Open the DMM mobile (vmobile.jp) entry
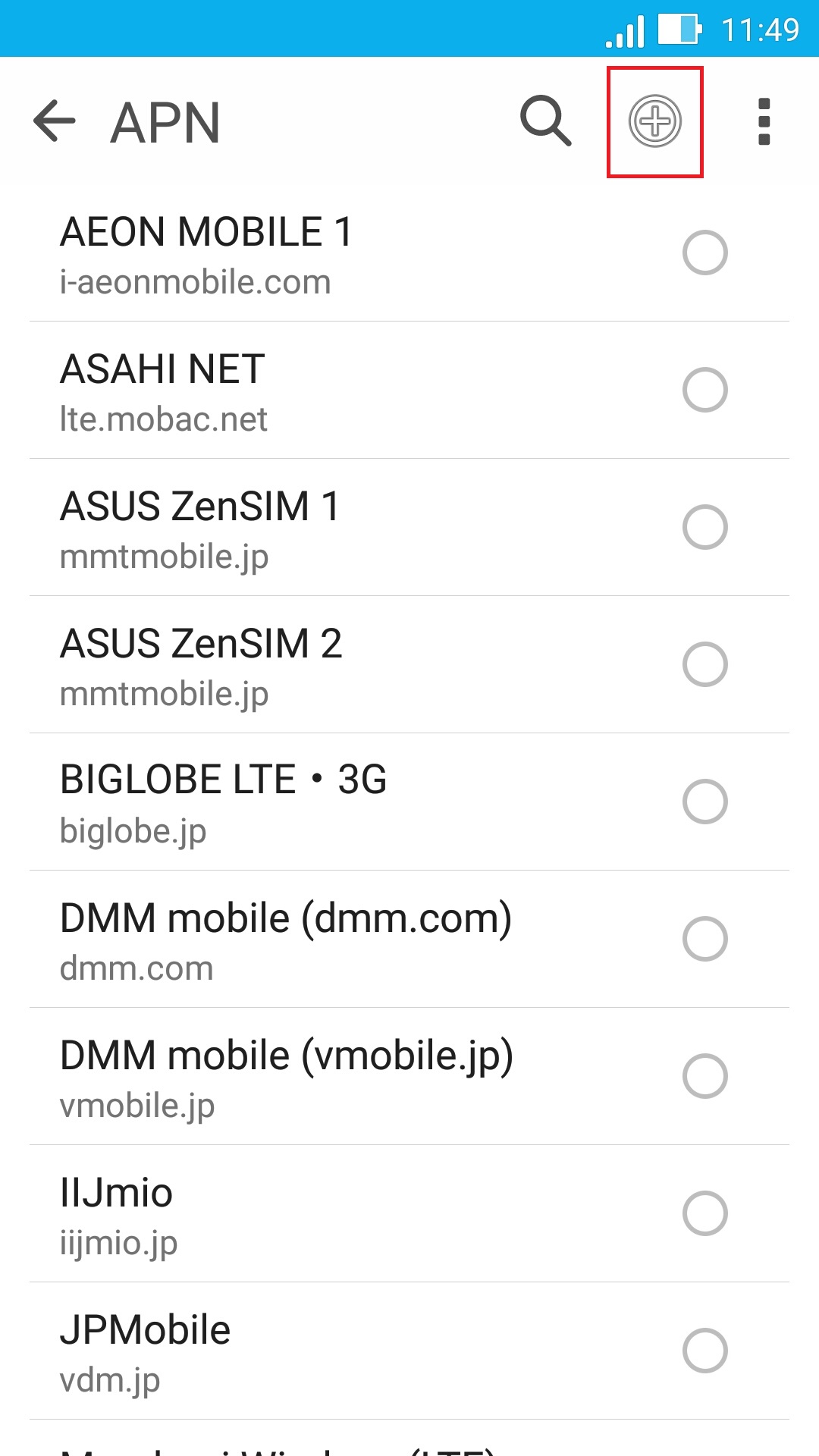819x1456 pixels. [x=303, y=1077]
